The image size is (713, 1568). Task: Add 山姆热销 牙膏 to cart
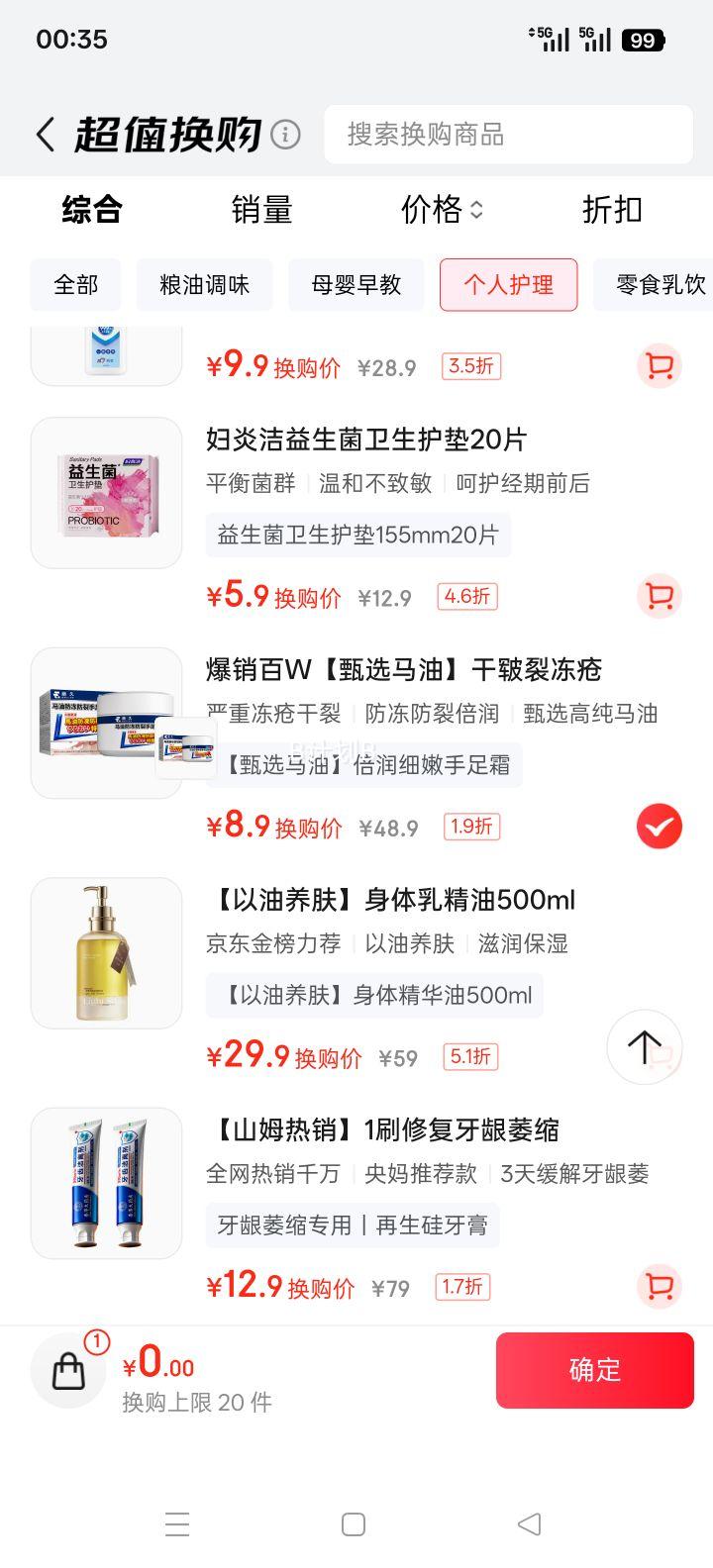point(659,1286)
